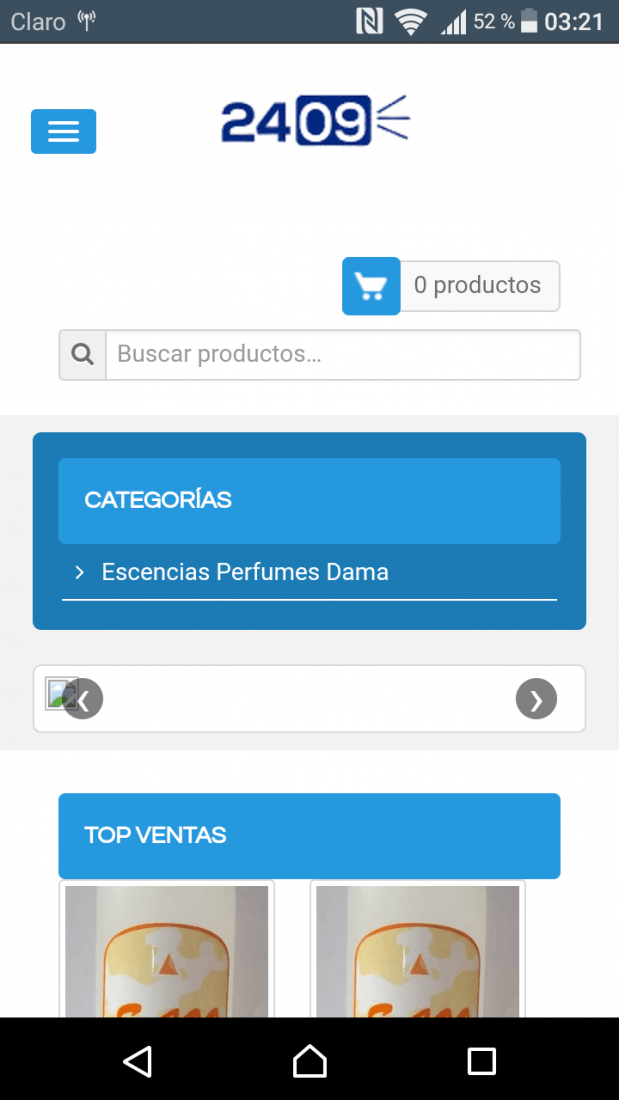Open the first product under Top Ventas

point(166,949)
